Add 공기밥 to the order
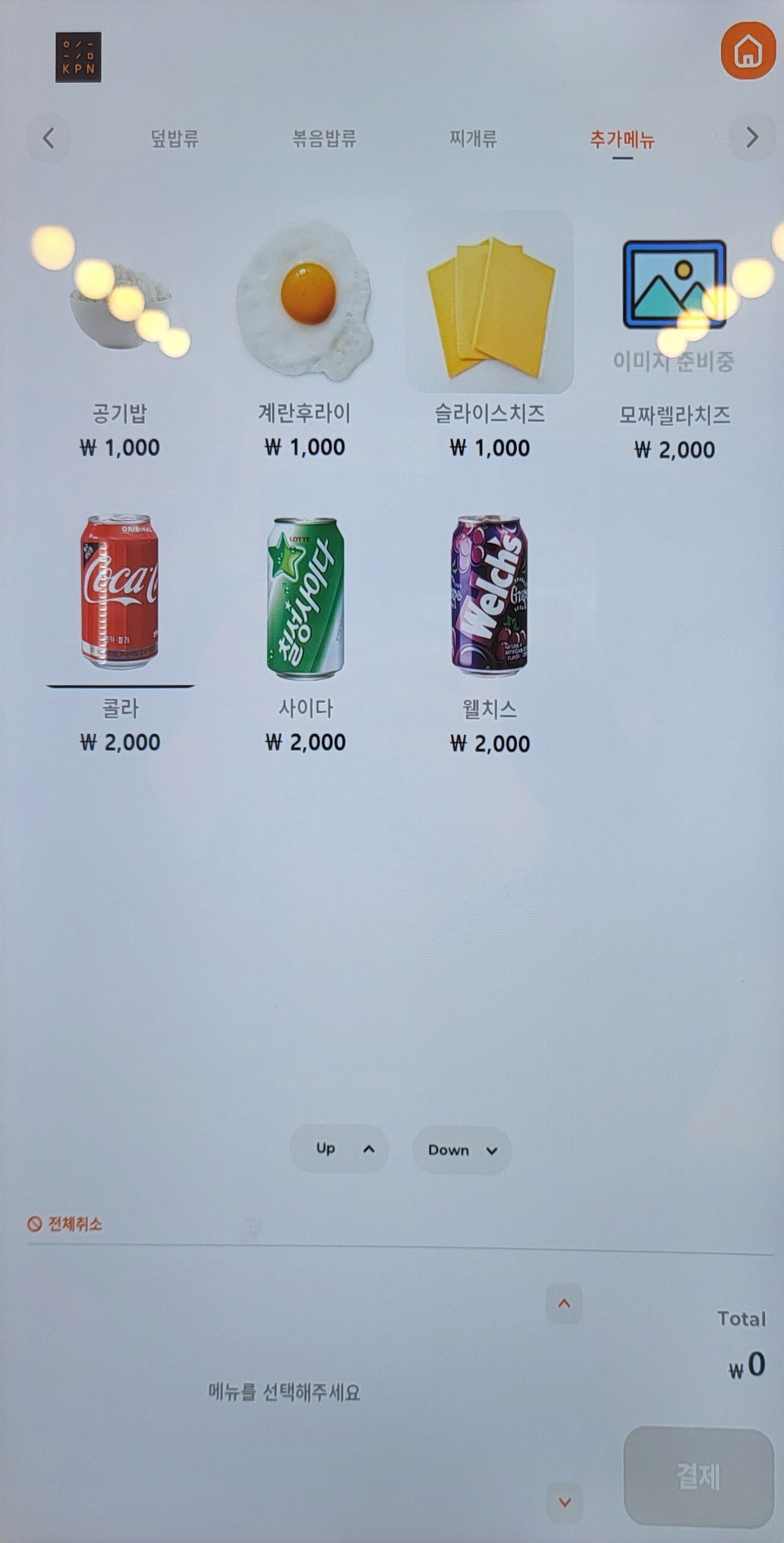Image resolution: width=784 pixels, height=1543 pixels. click(x=119, y=336)
